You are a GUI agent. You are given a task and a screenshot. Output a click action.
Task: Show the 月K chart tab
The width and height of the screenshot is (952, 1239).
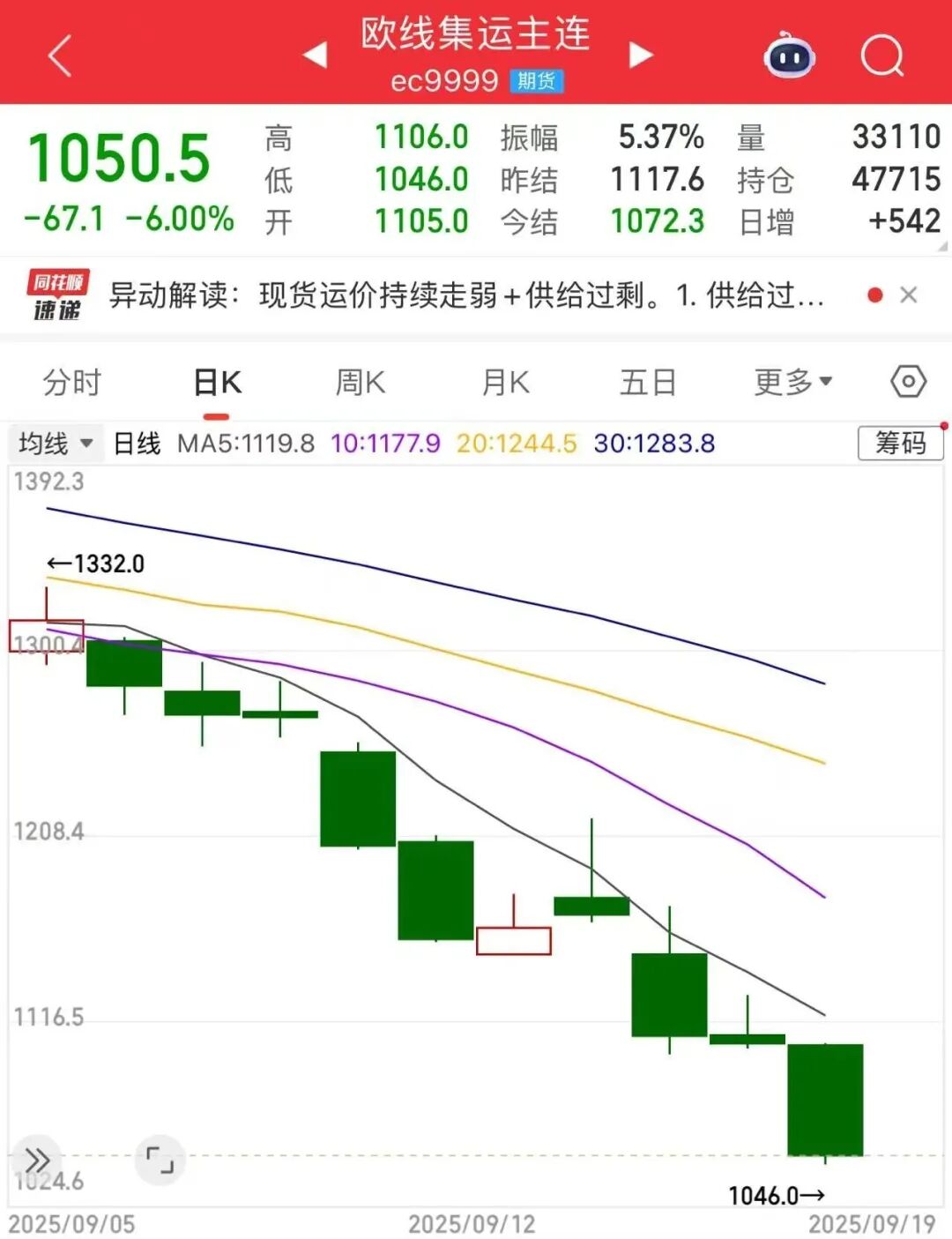[505, 383]
